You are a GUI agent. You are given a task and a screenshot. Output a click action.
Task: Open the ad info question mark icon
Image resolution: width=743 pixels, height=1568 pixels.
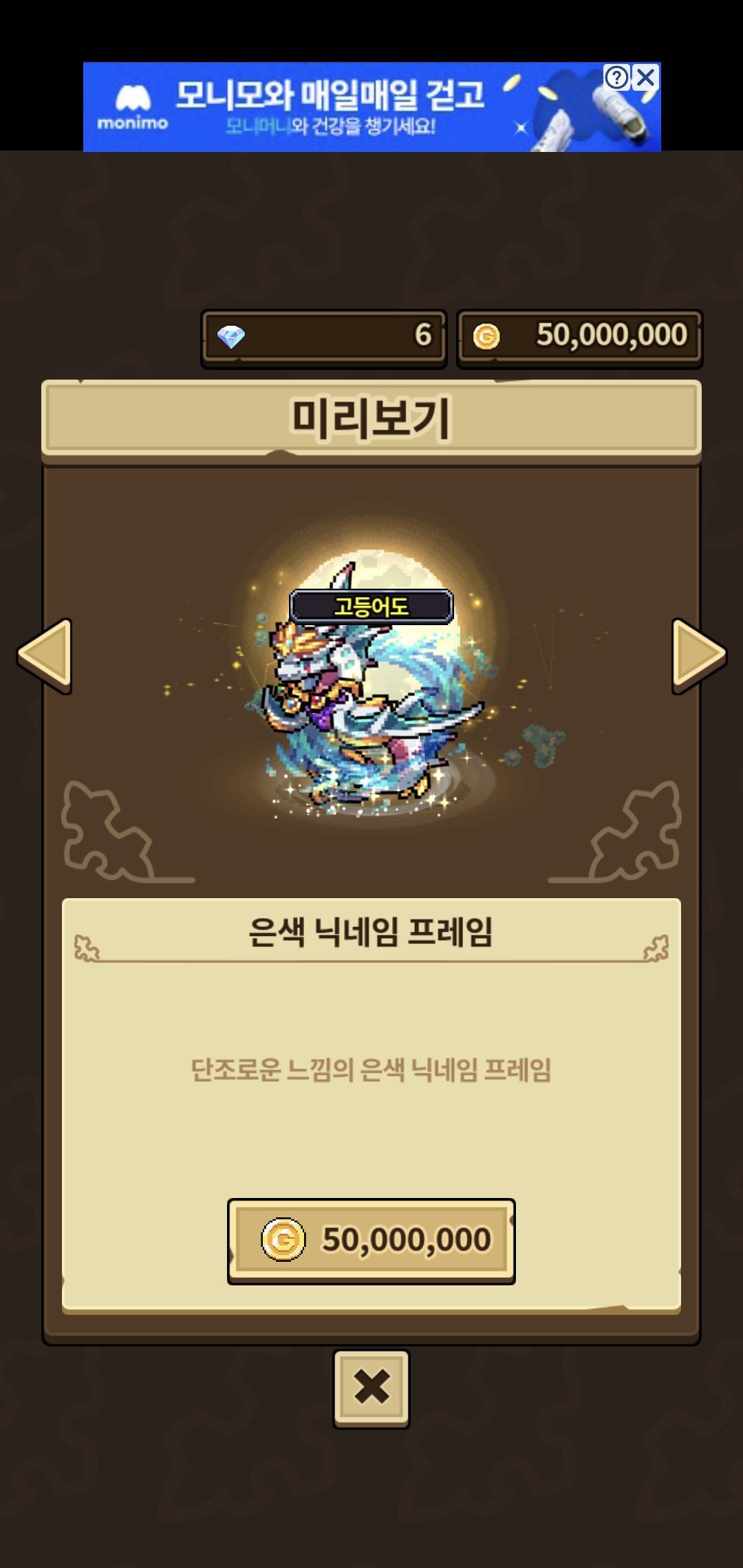pos(616,77)
